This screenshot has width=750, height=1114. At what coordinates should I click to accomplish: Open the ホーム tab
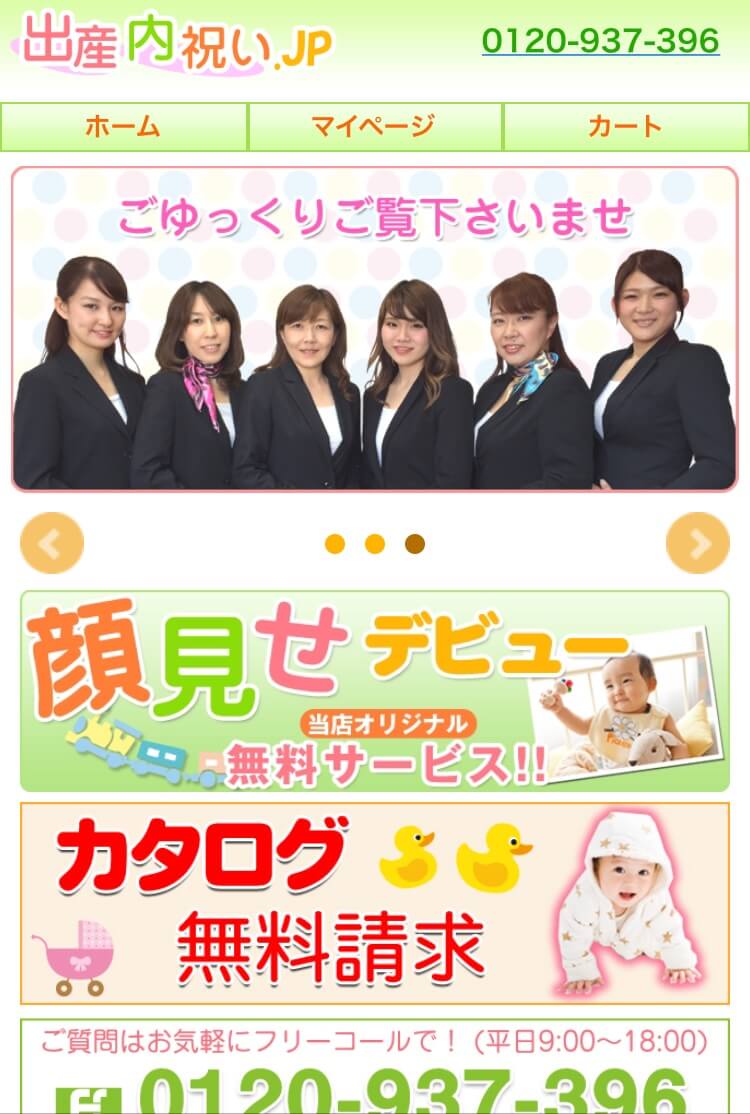123,127
